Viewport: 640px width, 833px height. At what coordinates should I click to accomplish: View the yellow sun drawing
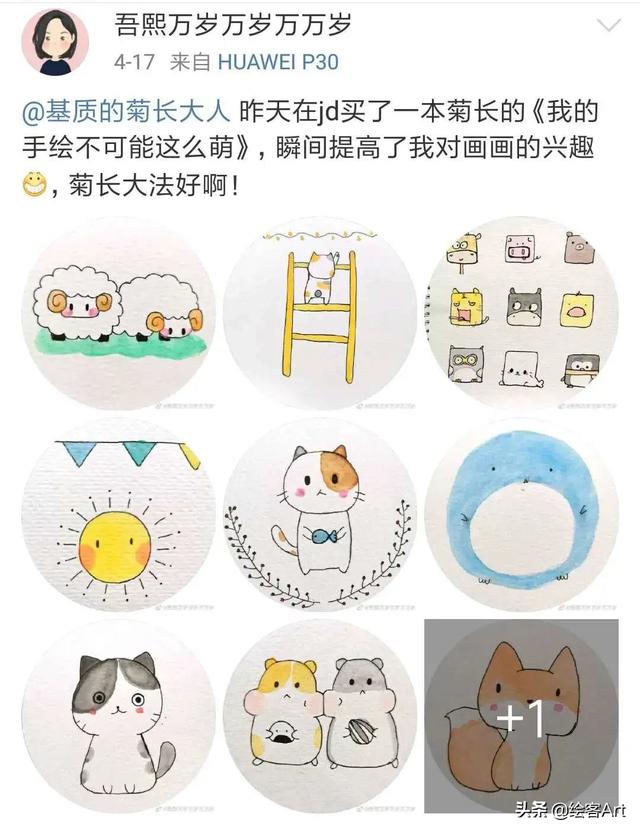point(118,514)
